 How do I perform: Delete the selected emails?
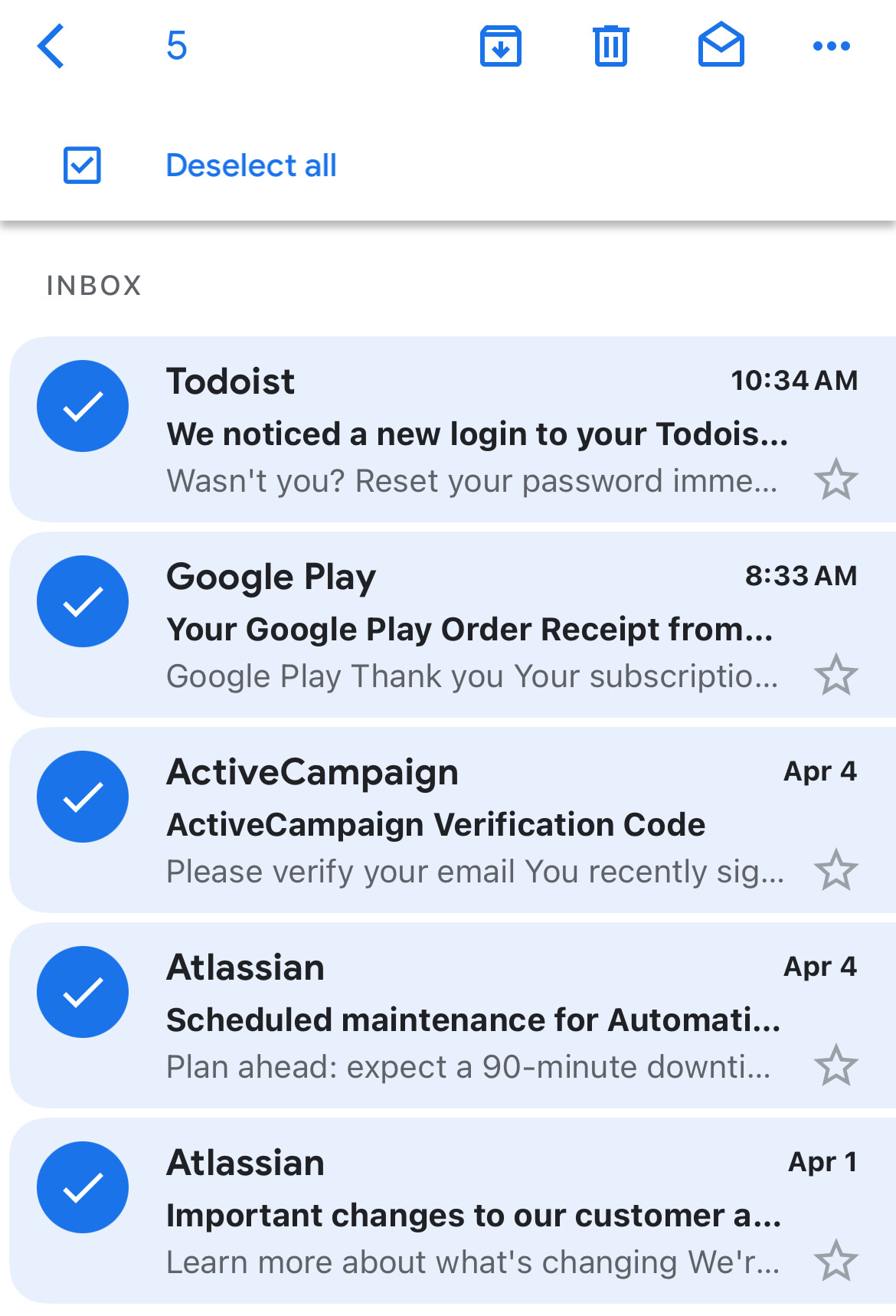coord(609,46)
